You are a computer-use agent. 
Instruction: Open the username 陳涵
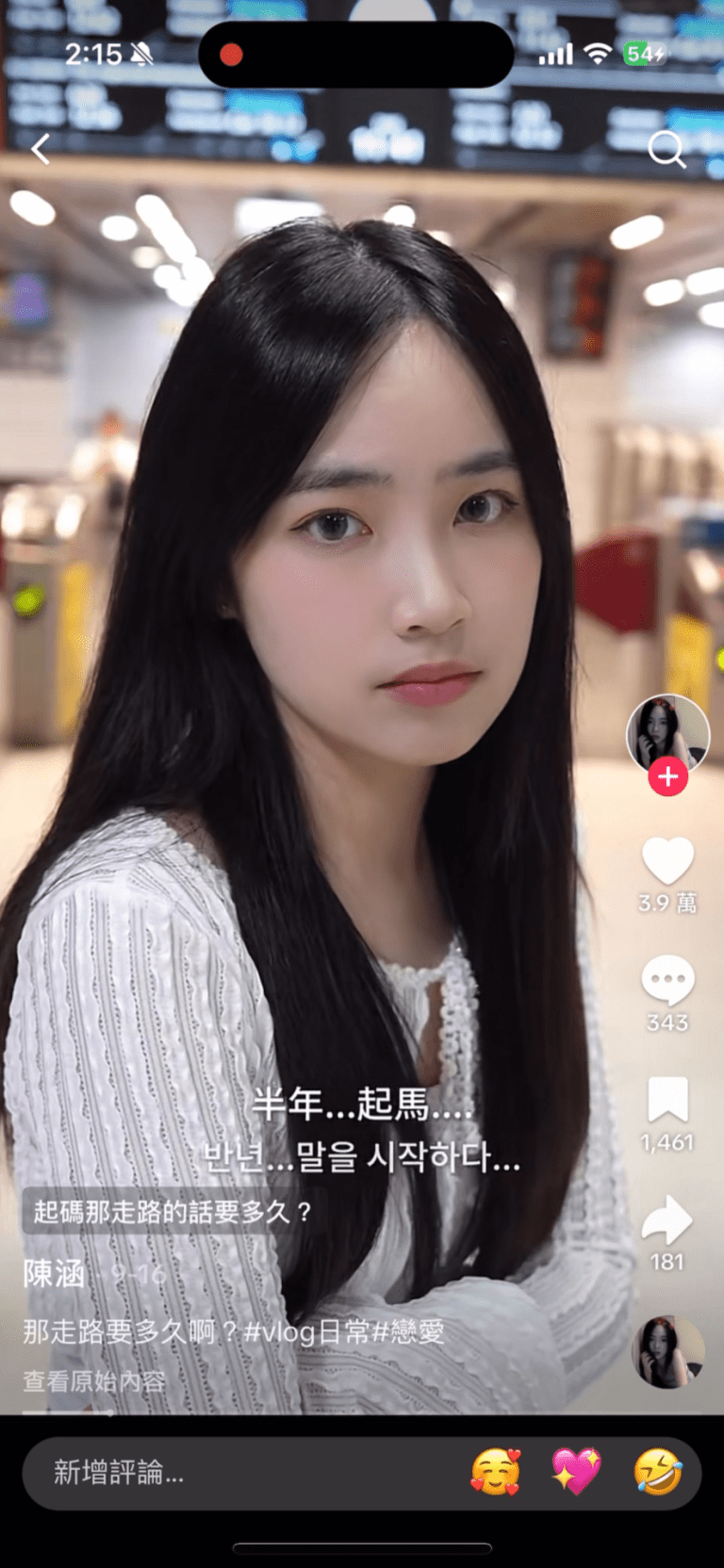(54, 1274)
